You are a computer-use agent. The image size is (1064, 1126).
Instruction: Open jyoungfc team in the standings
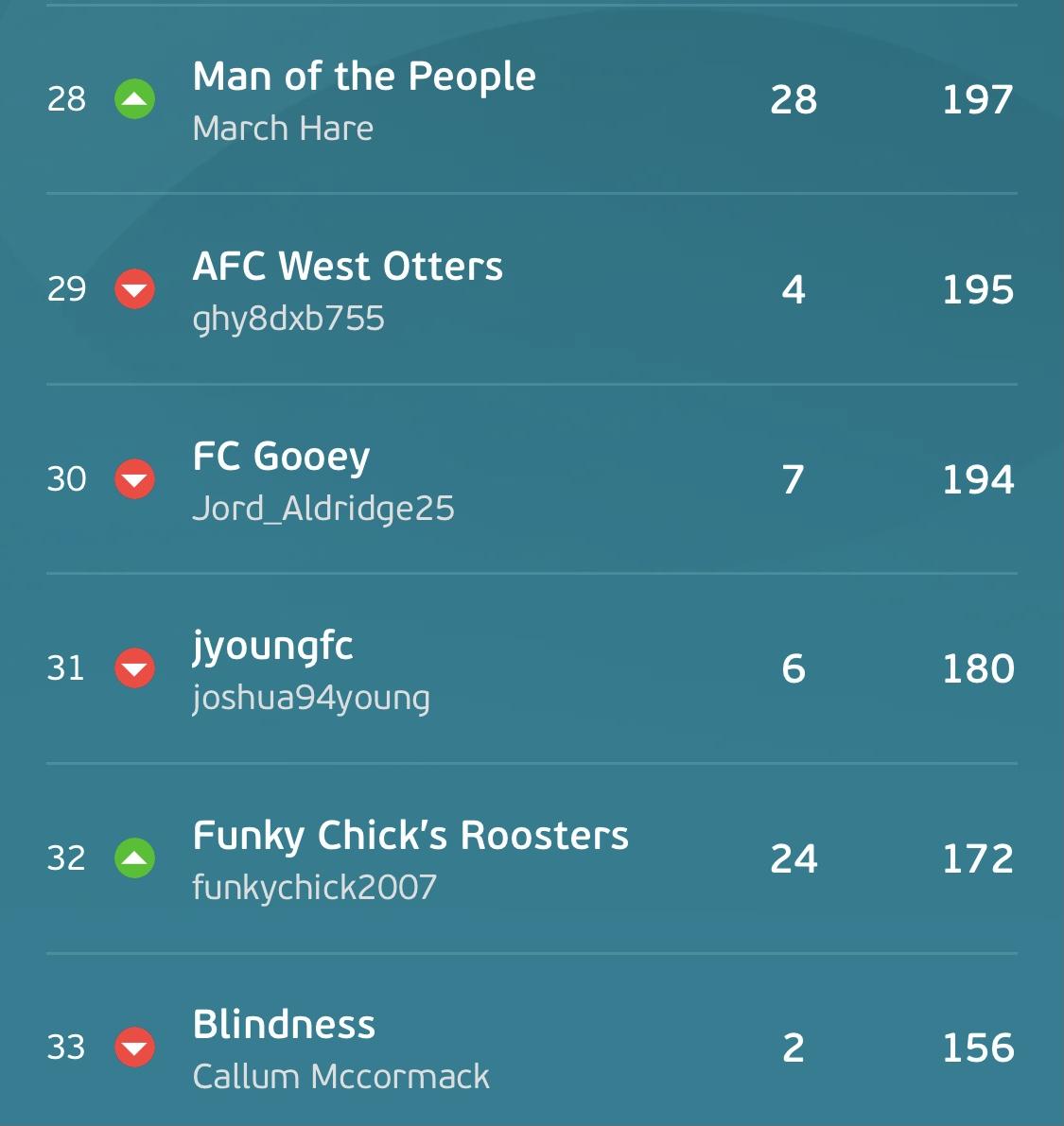[x=532, y=668]
